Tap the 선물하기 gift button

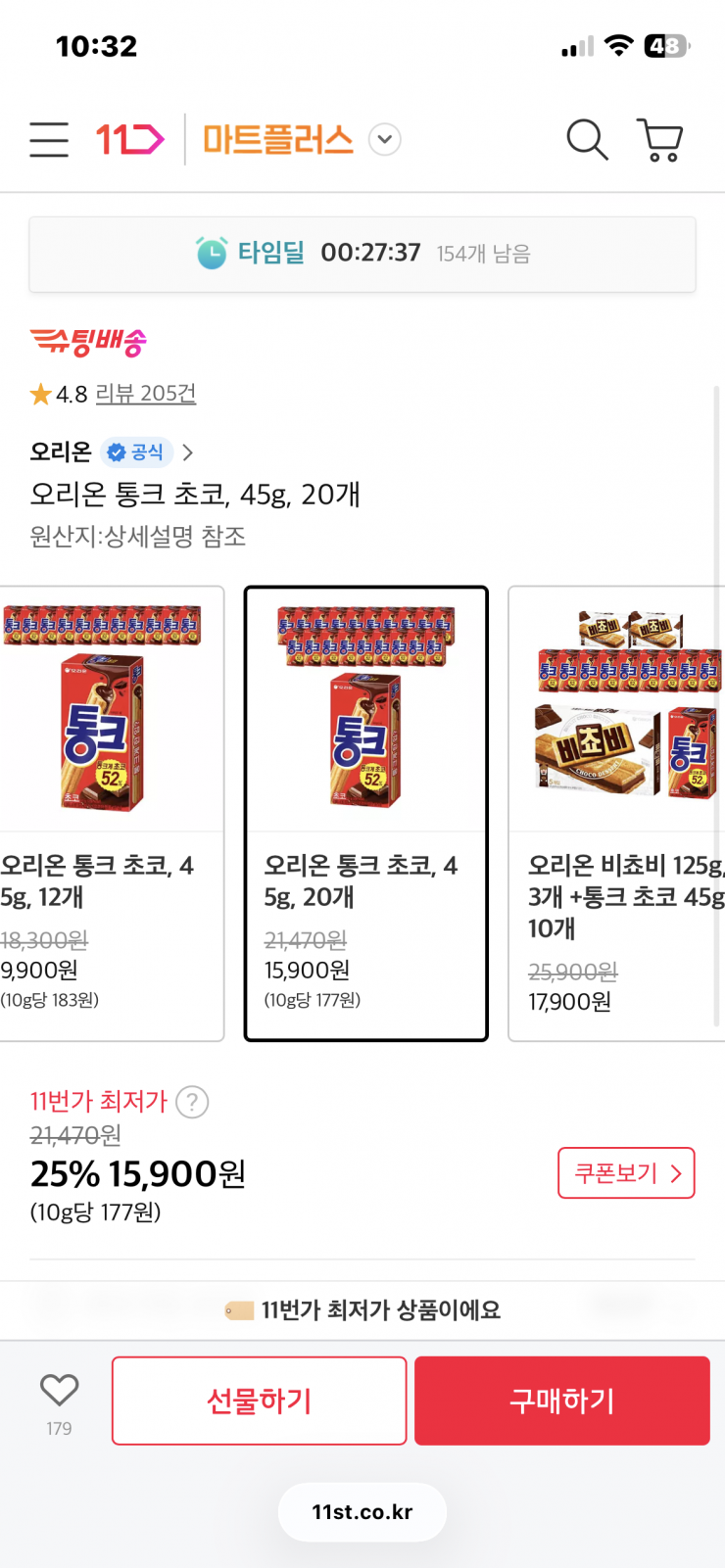[x=259, y=1401]
